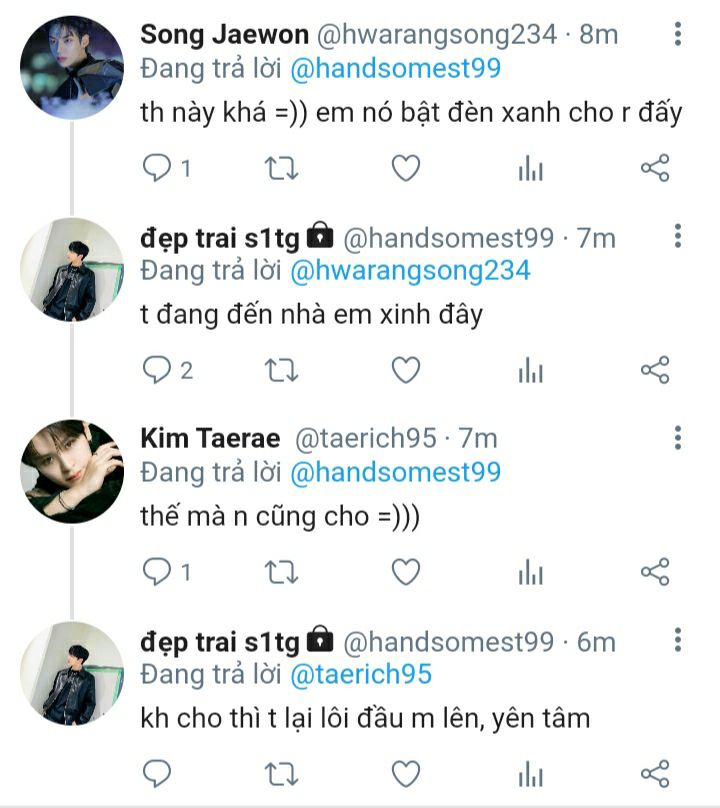View analytics on 't đang đến nhà' tweet
The image size is (720, 808).
(x=530, y=371)
